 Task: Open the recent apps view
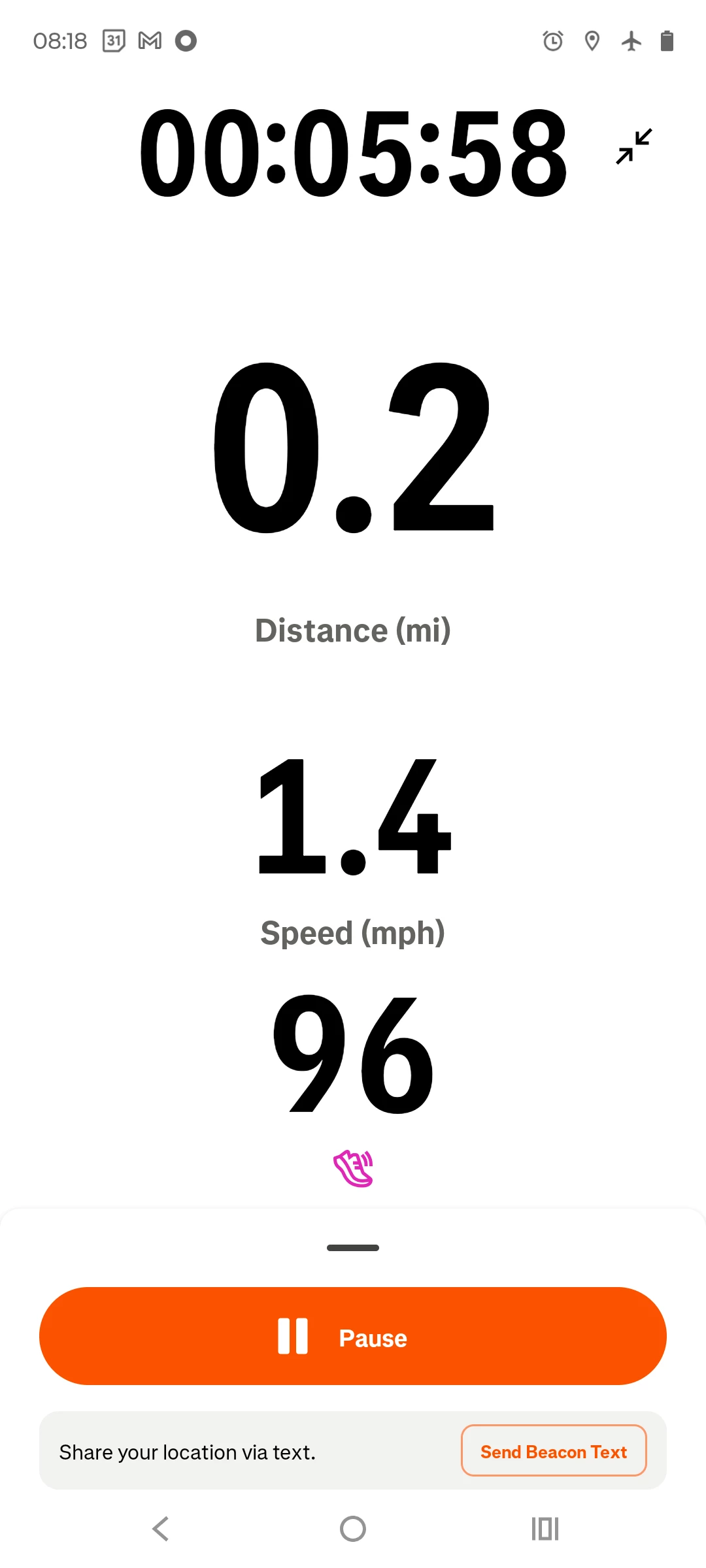(545, 1529)
